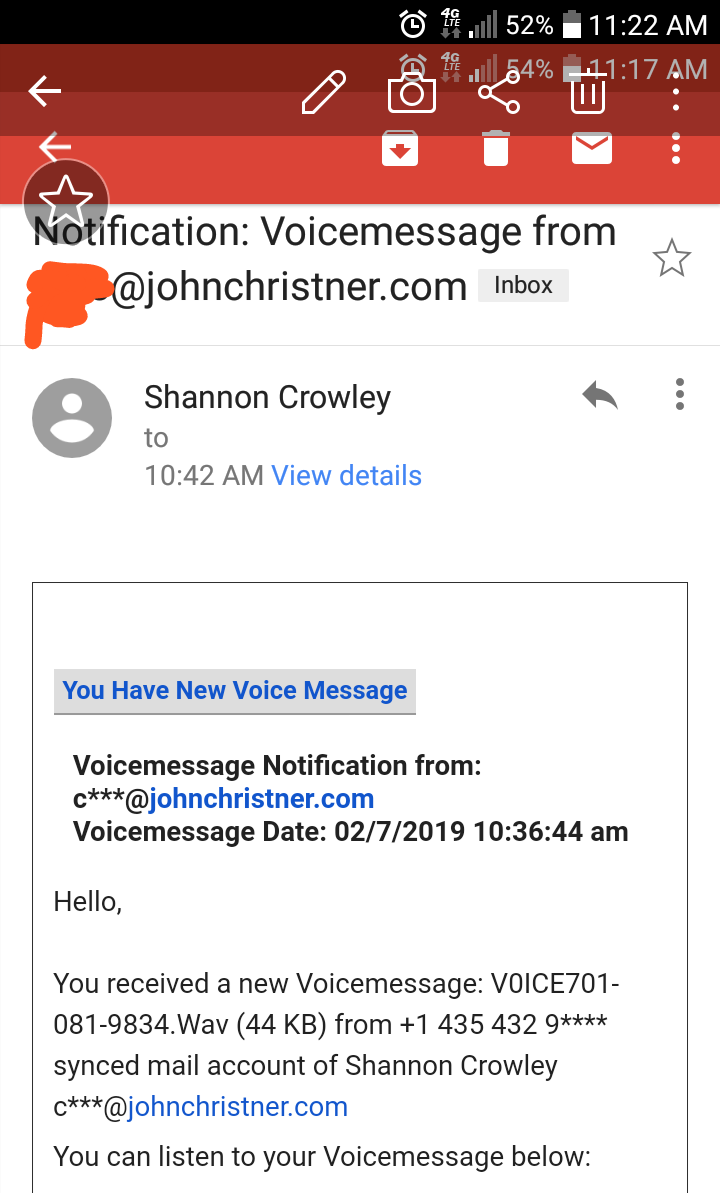This screenshot has width=720, height=1193.
Task: Go back from the image viewer
Action: pos(45,91)
